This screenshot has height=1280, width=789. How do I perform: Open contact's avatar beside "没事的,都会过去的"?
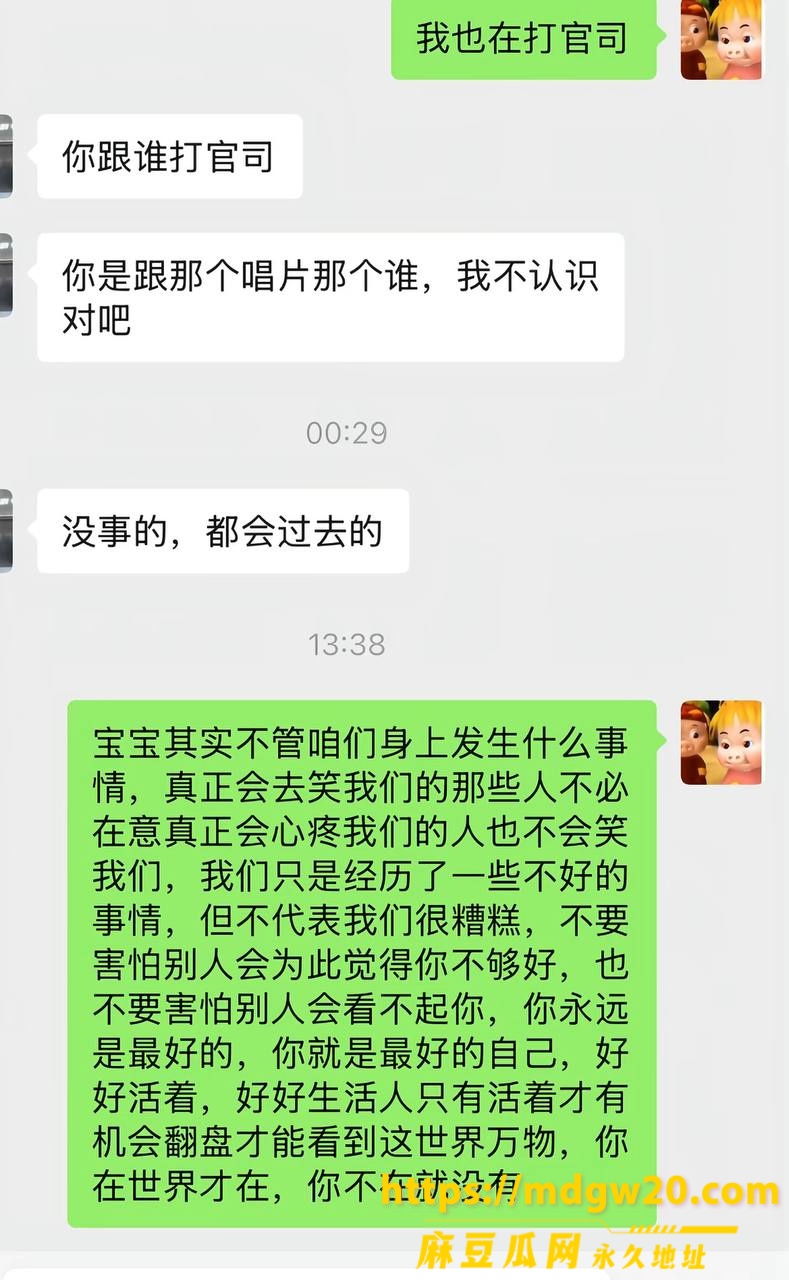[x=5, y=531]
